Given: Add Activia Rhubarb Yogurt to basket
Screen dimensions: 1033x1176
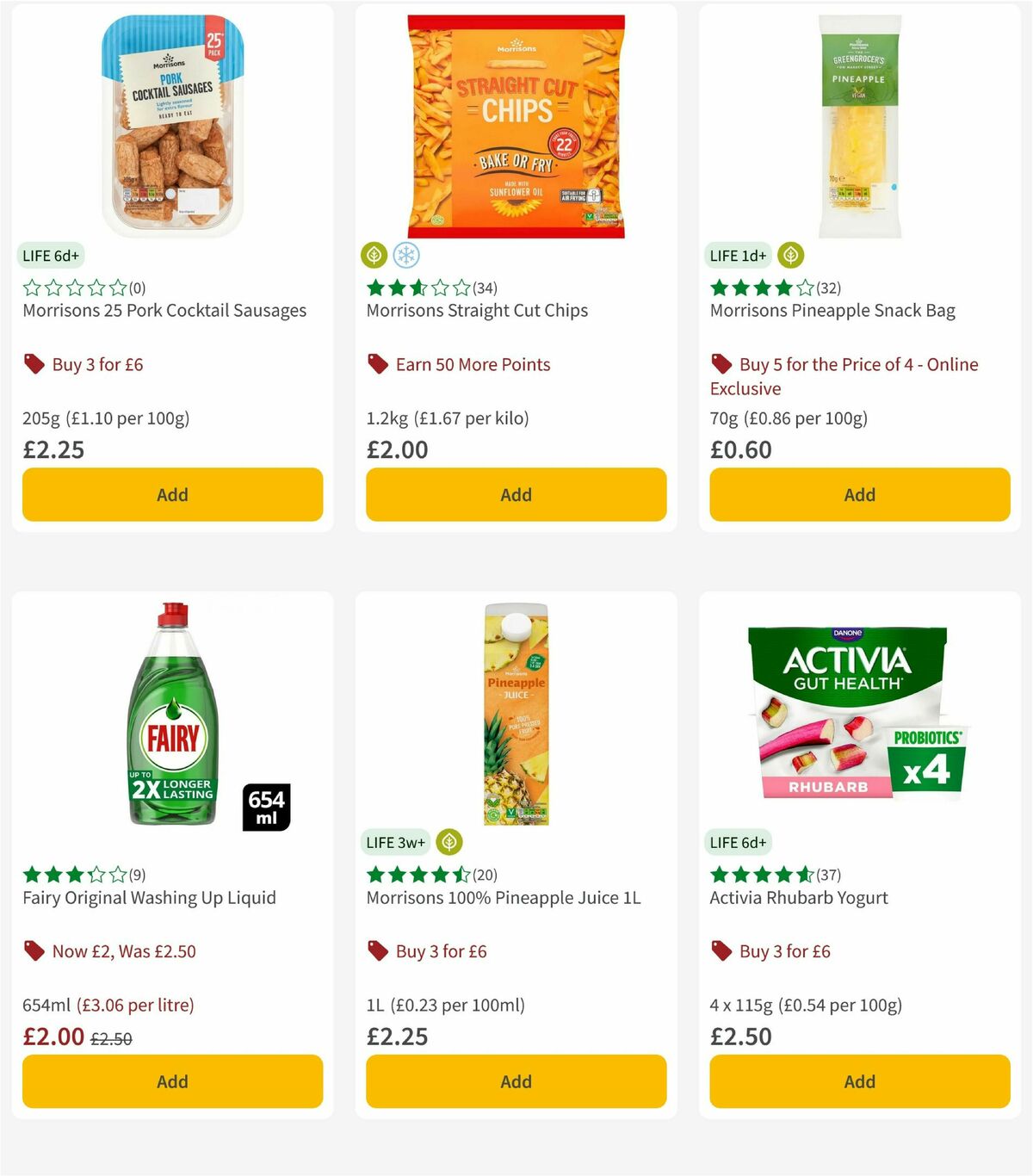Looking at the screenshot, I should click(x=859, y=1081).
